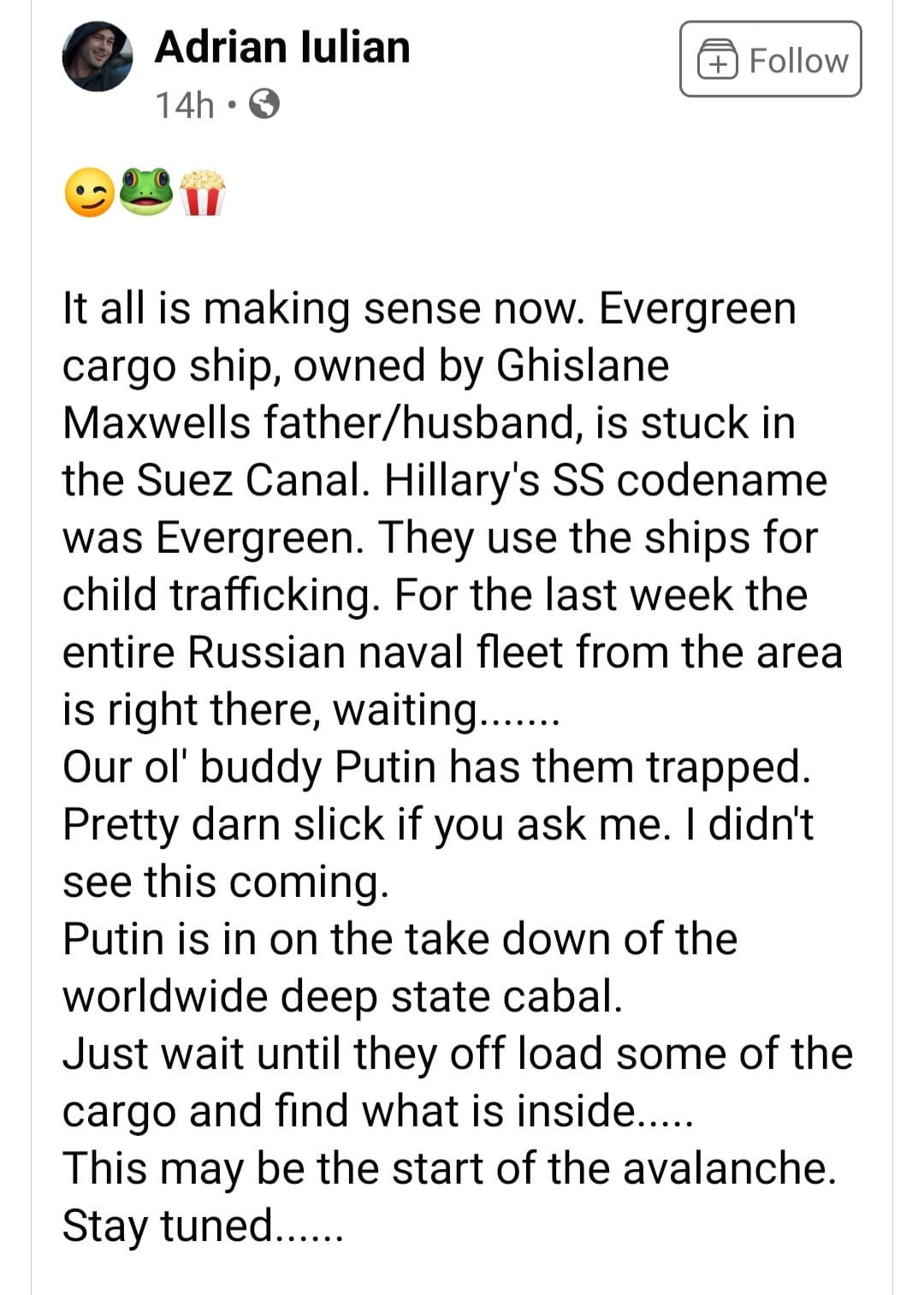Follow Adrian Iulian
Viewport: 924px width, 1295px height.
(x=770, y=59)
